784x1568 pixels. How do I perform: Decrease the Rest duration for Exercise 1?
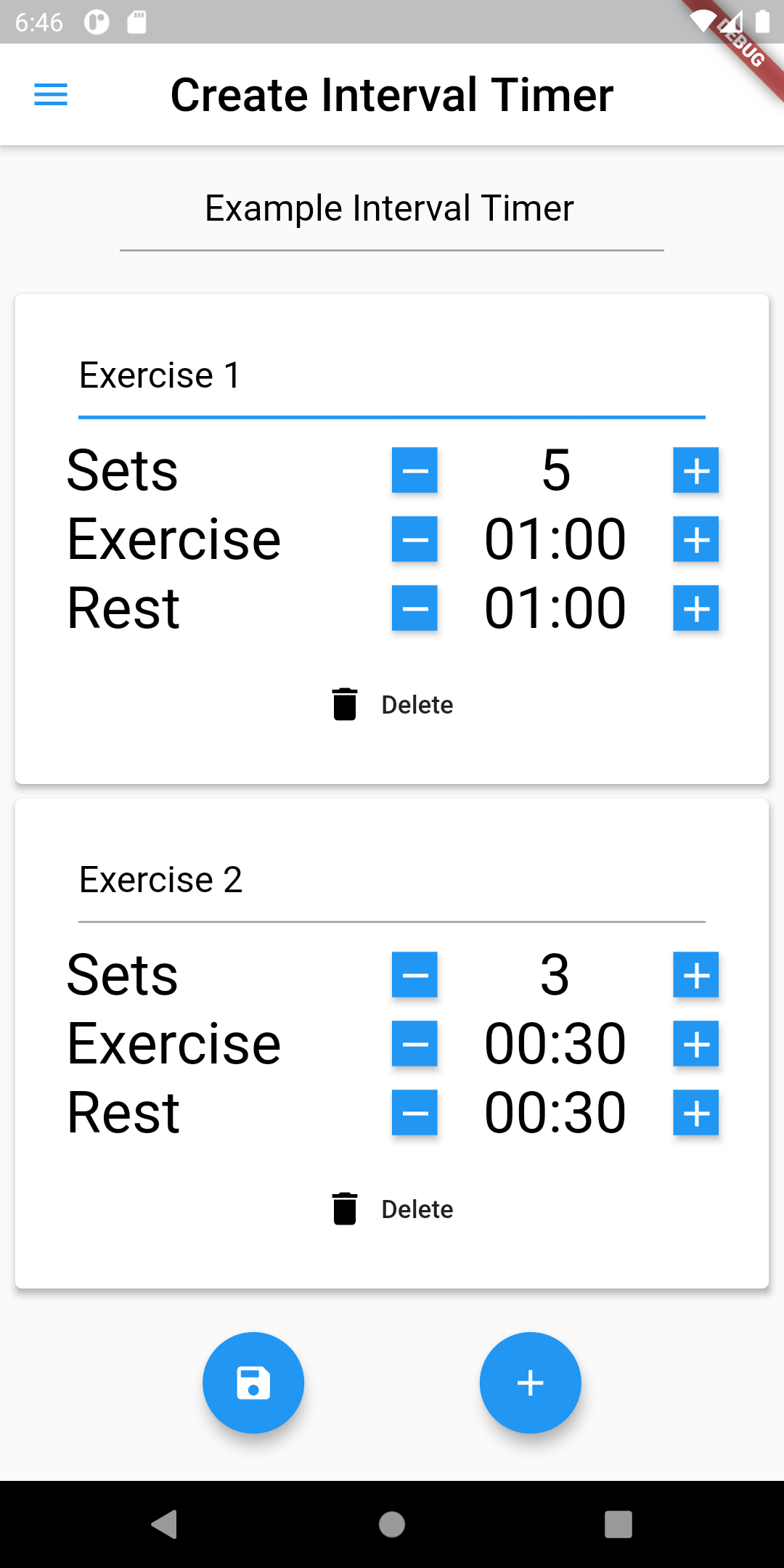coord(415,608)
